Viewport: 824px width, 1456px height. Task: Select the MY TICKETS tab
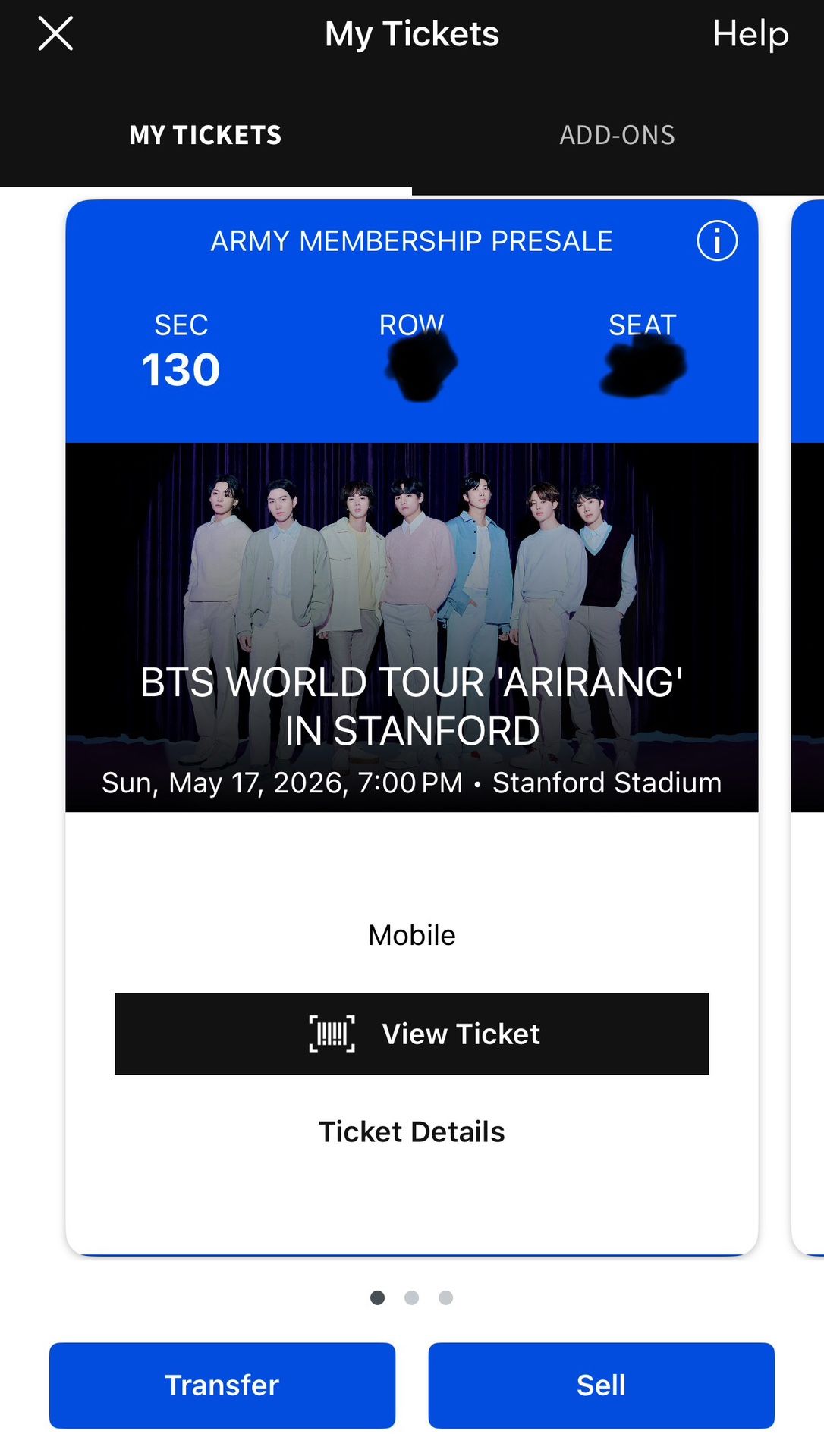[x=205, y=135]
